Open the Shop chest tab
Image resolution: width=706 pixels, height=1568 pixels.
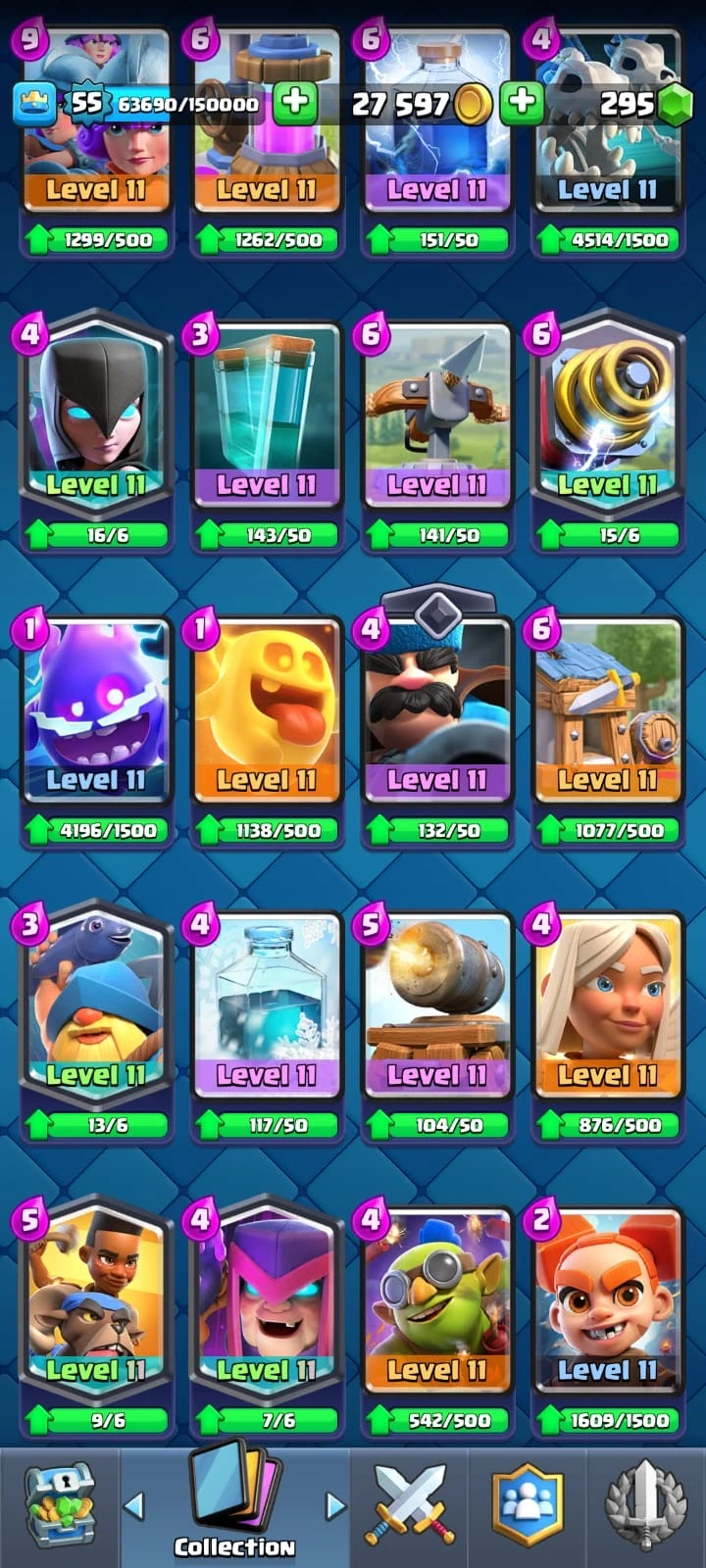click(59, 1506)
